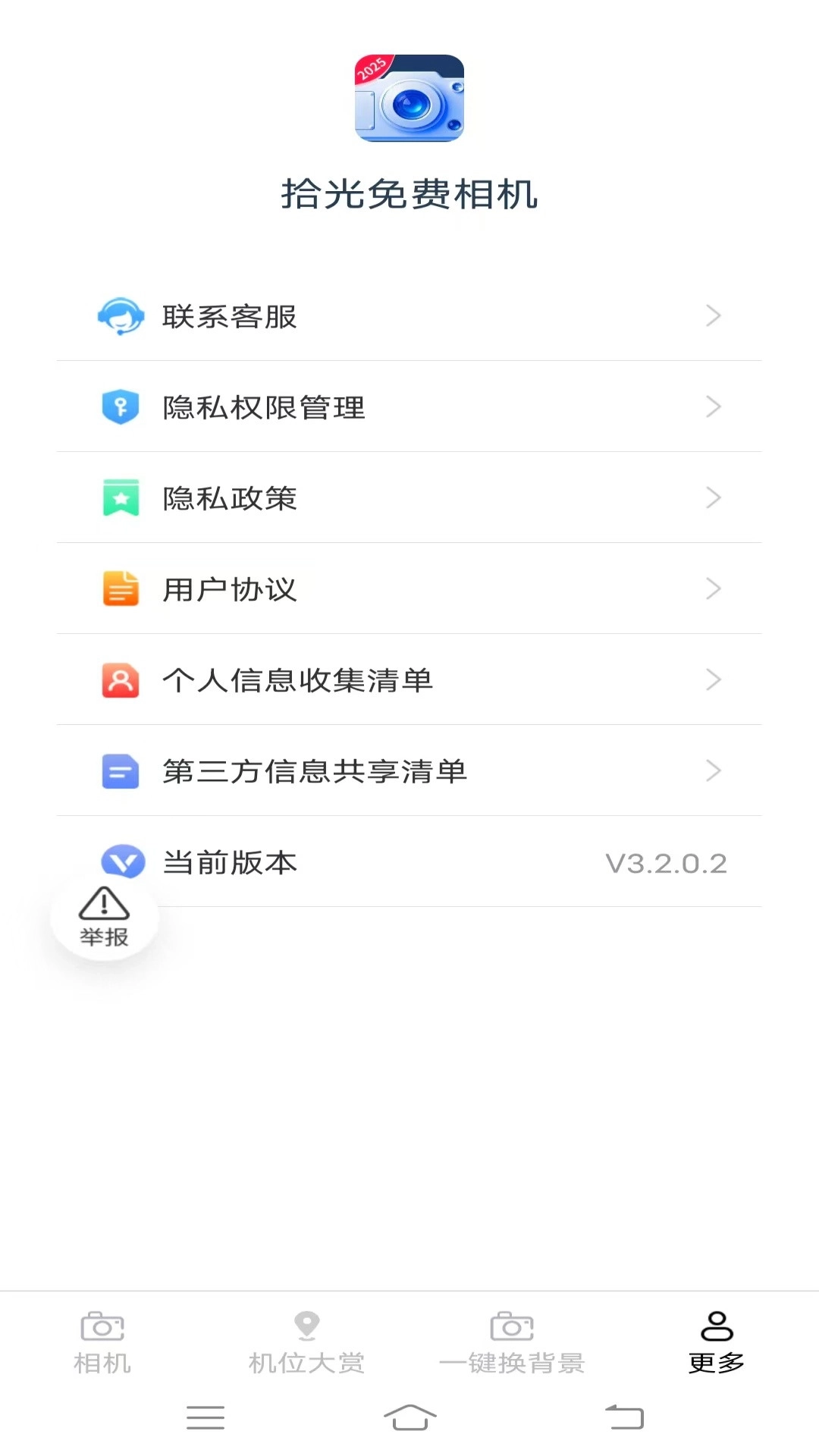
Task: Click the green privacy policy bookmark icon
Action: tap(121, 498)
